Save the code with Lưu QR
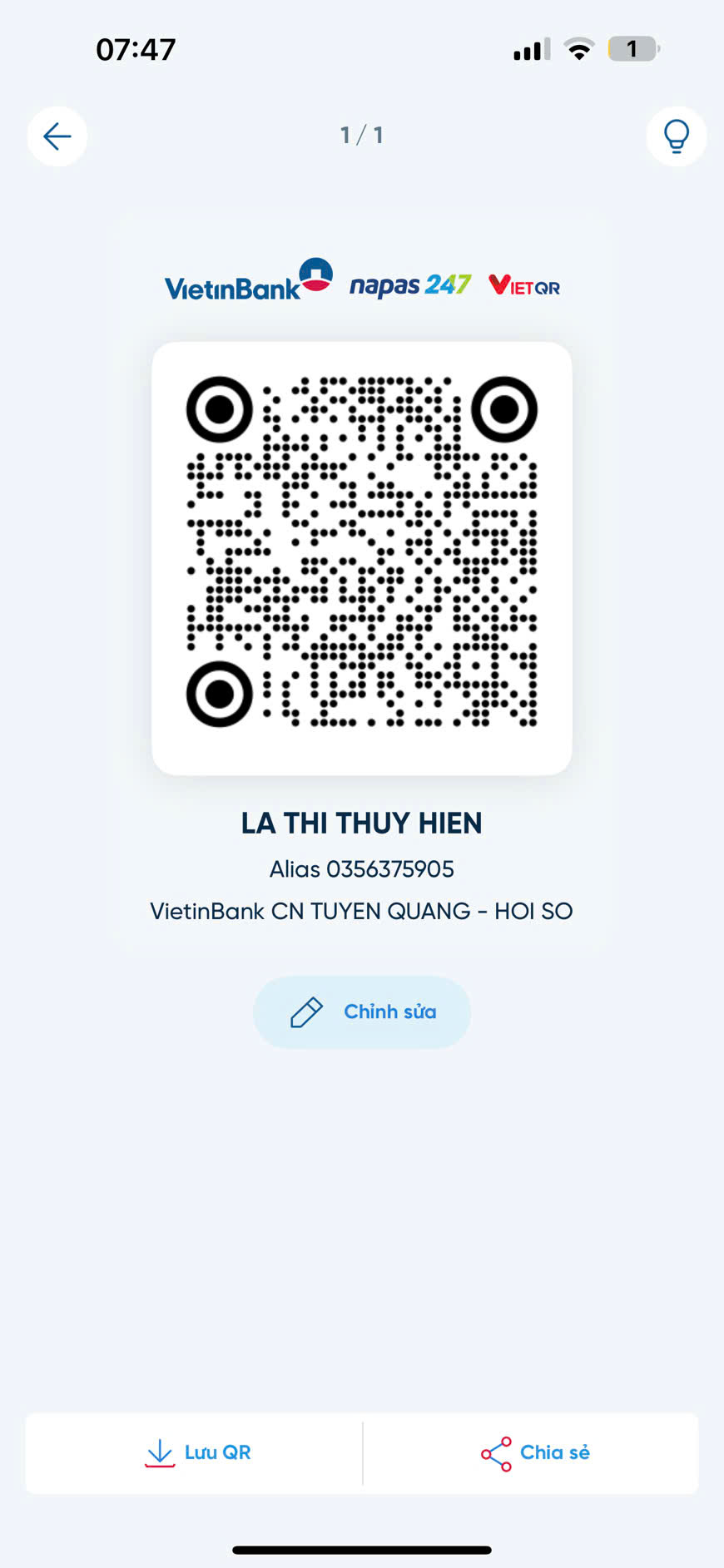The width and height of the screenshot is (724, 1568). click(x=197, y=1453)
